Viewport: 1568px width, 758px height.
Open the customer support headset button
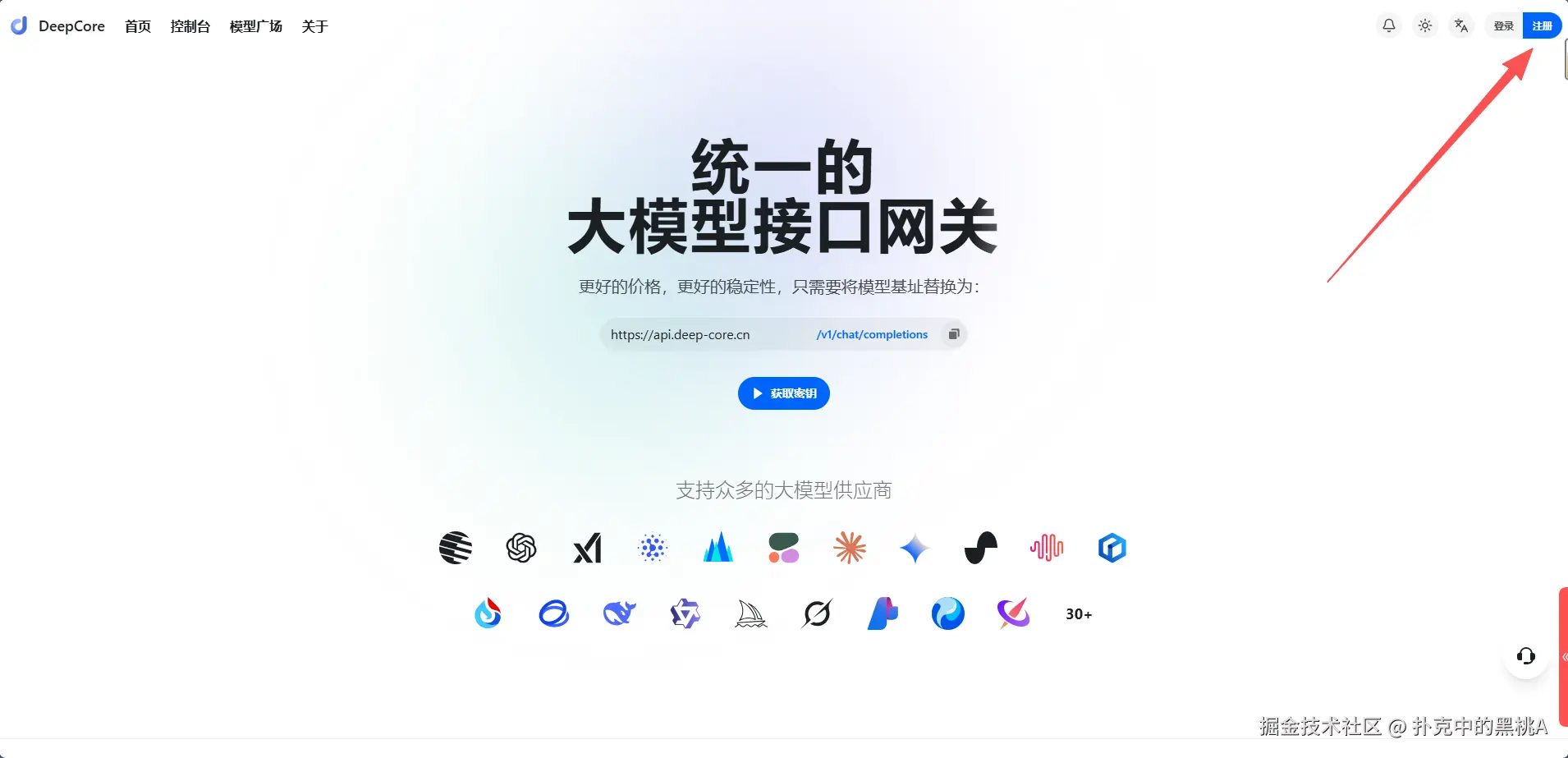pos(1525,655)
